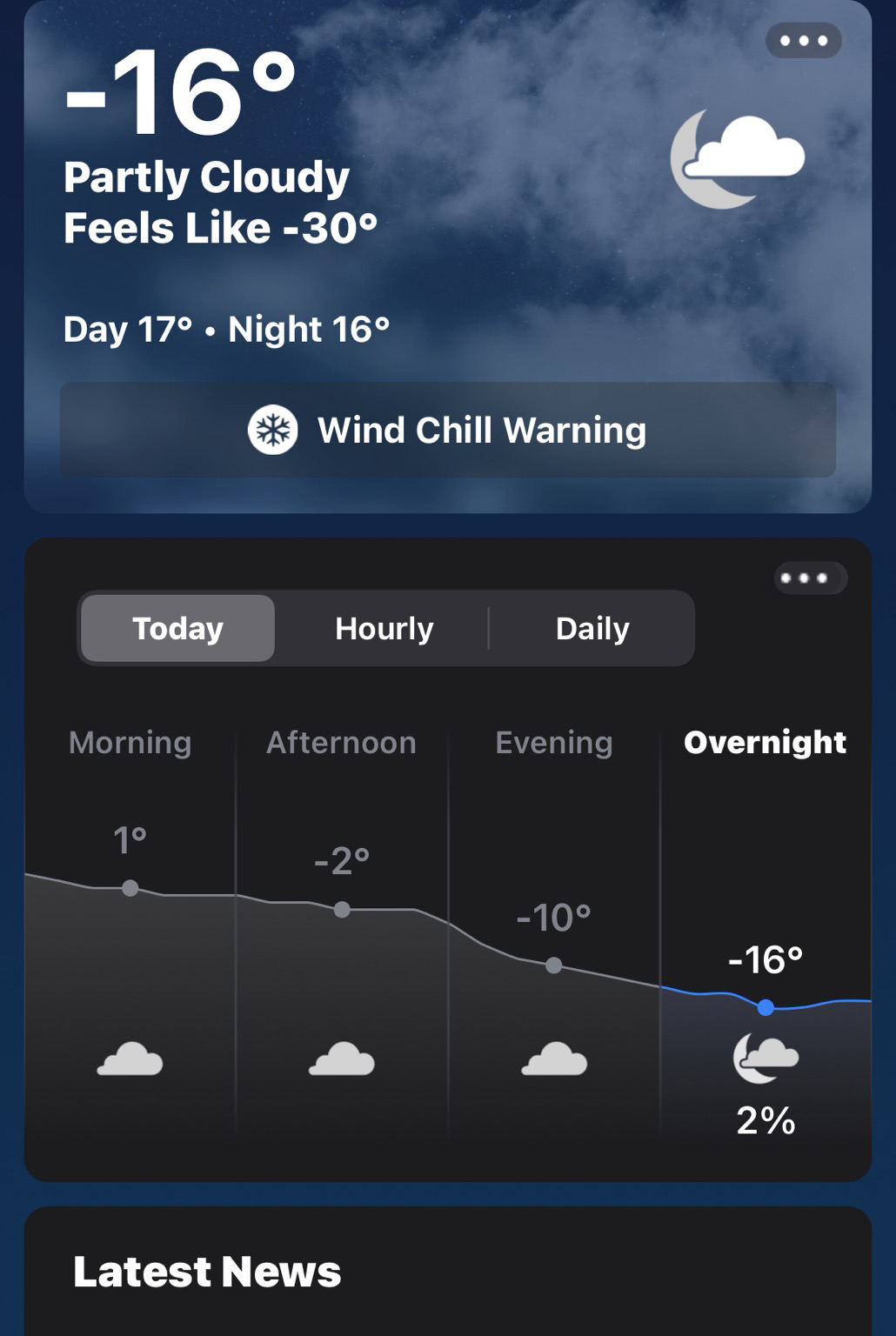Image resolution: width=896 pixels, height=1336 pixels.
Task: Select the Afternoon forecast segment
Action: 342,922
